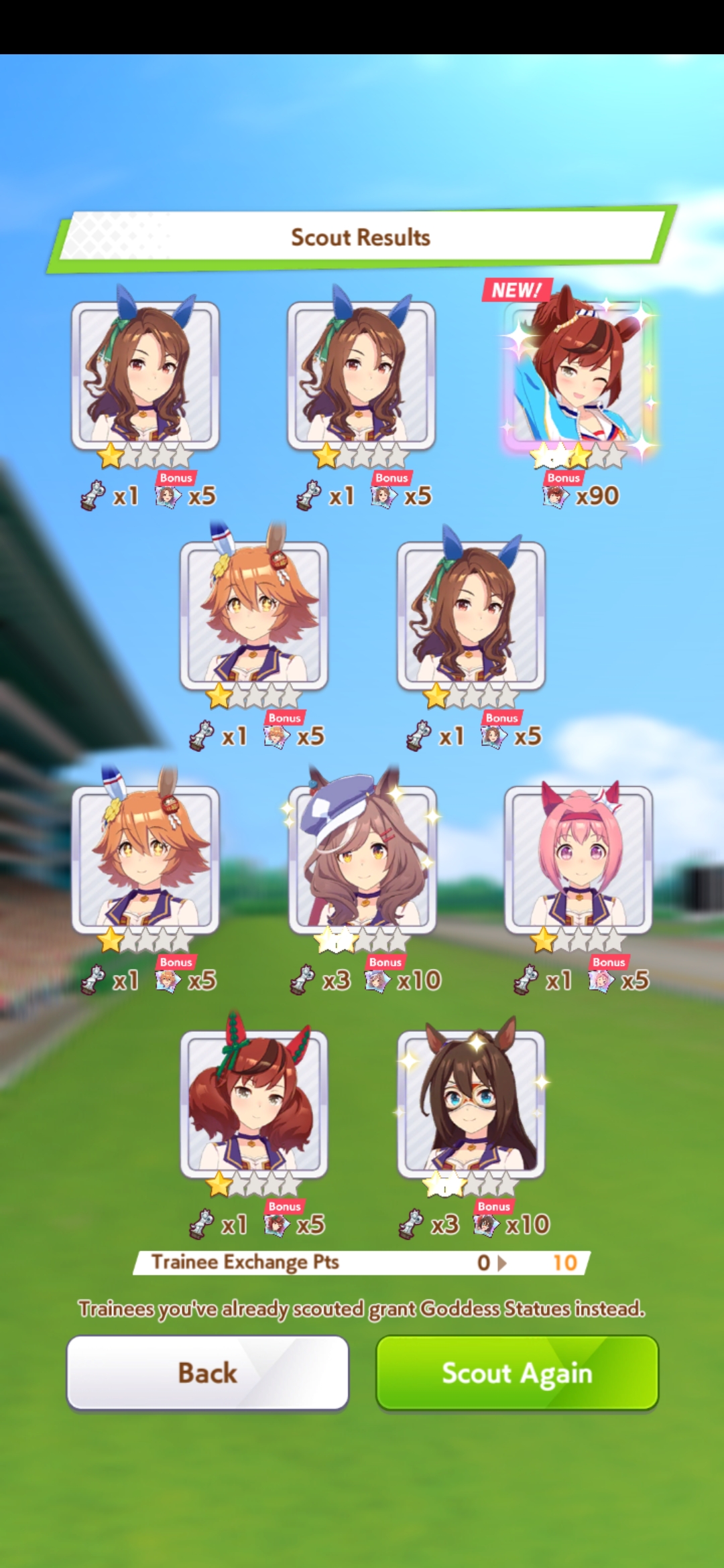
Task: Tap the Back button
Action: point(207,1373)
